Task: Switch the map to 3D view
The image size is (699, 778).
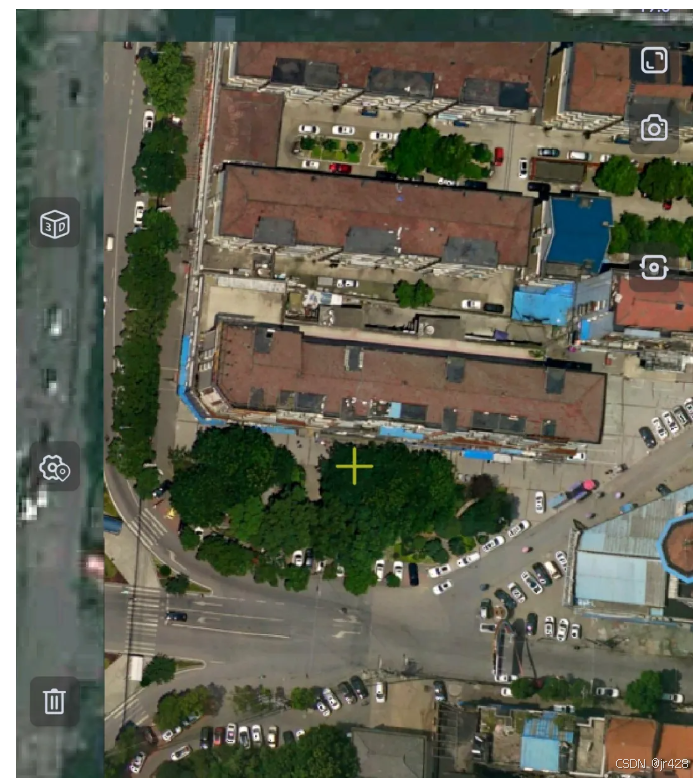Action: (x=54, y=224)
